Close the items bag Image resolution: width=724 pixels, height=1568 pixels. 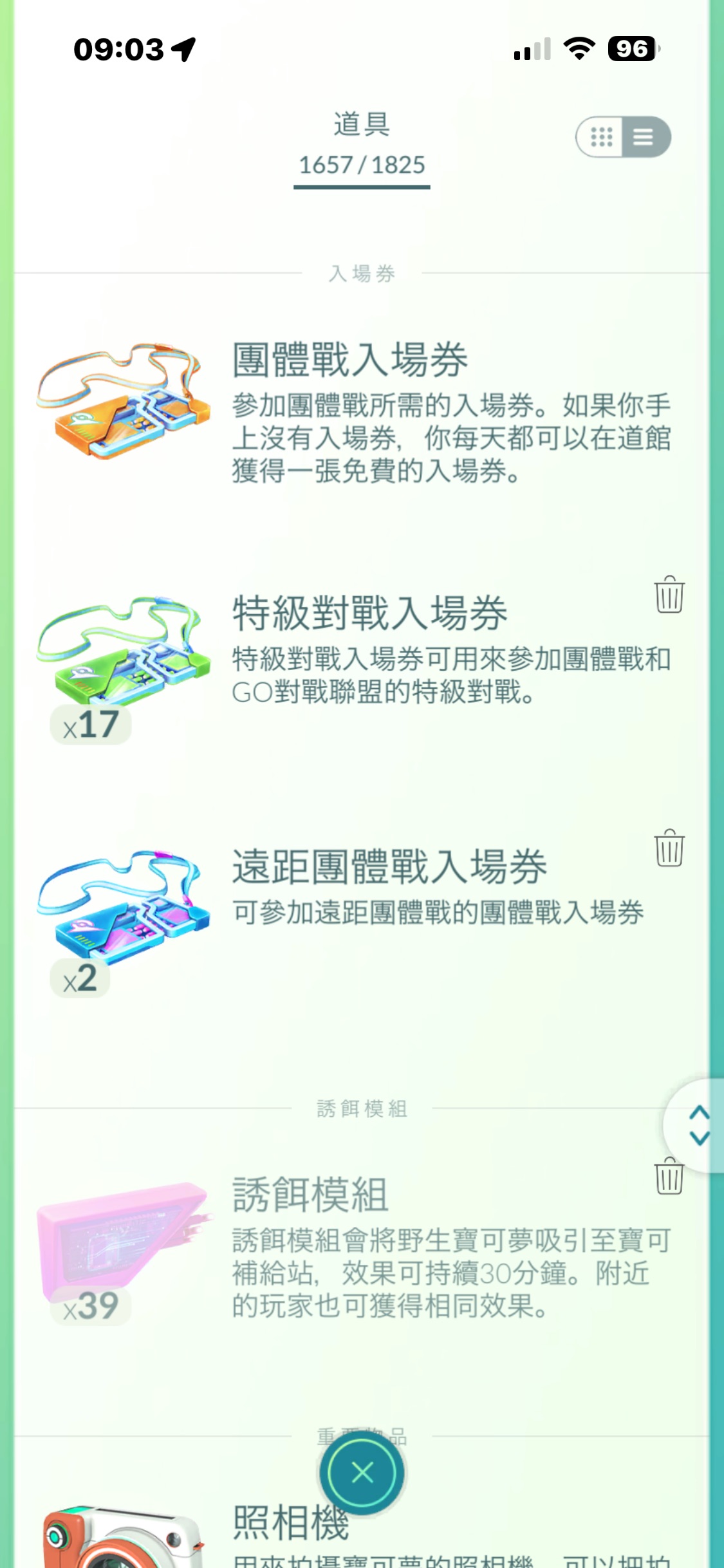point(362,1472)
